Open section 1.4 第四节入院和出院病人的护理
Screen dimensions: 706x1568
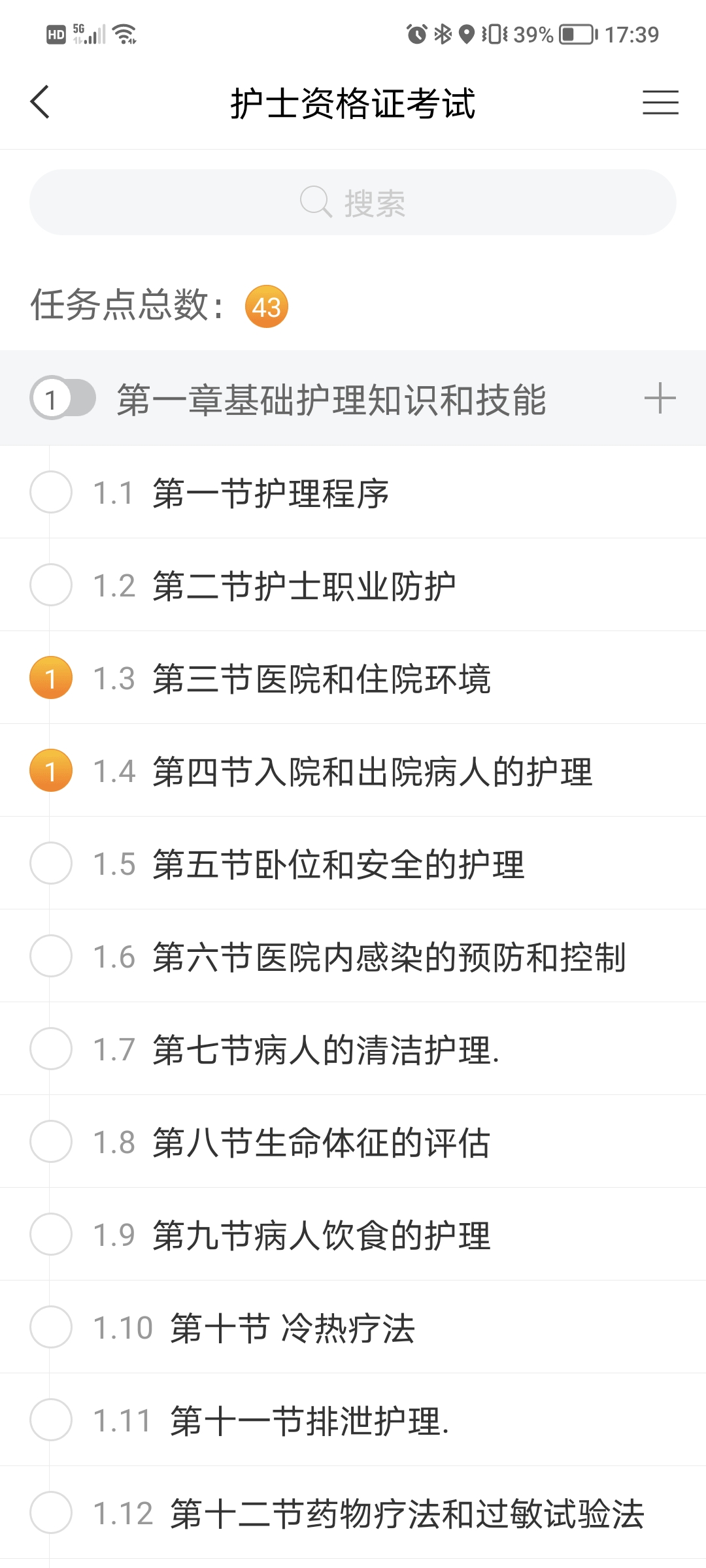click(353, 770)
